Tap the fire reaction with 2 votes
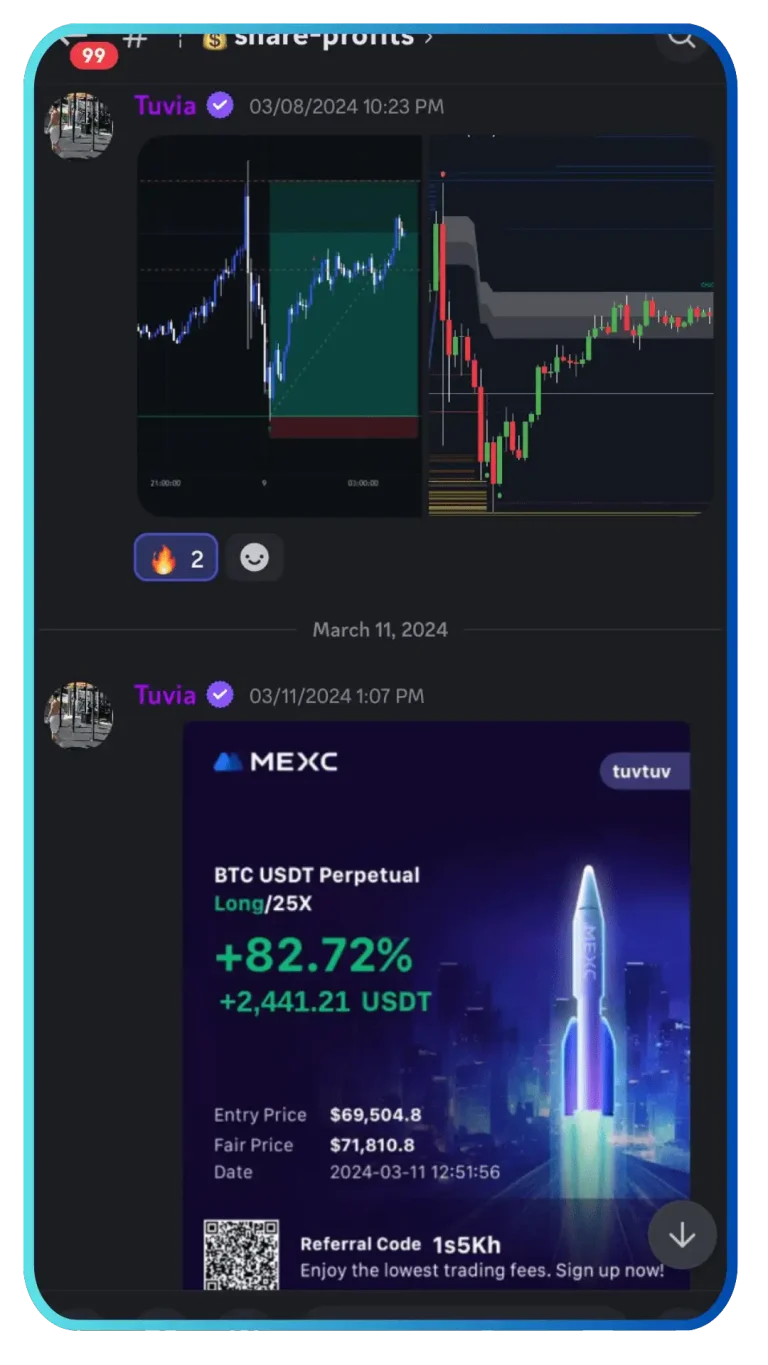The width and height of the screenshot is (768, 1365). [x=176, y=558]
